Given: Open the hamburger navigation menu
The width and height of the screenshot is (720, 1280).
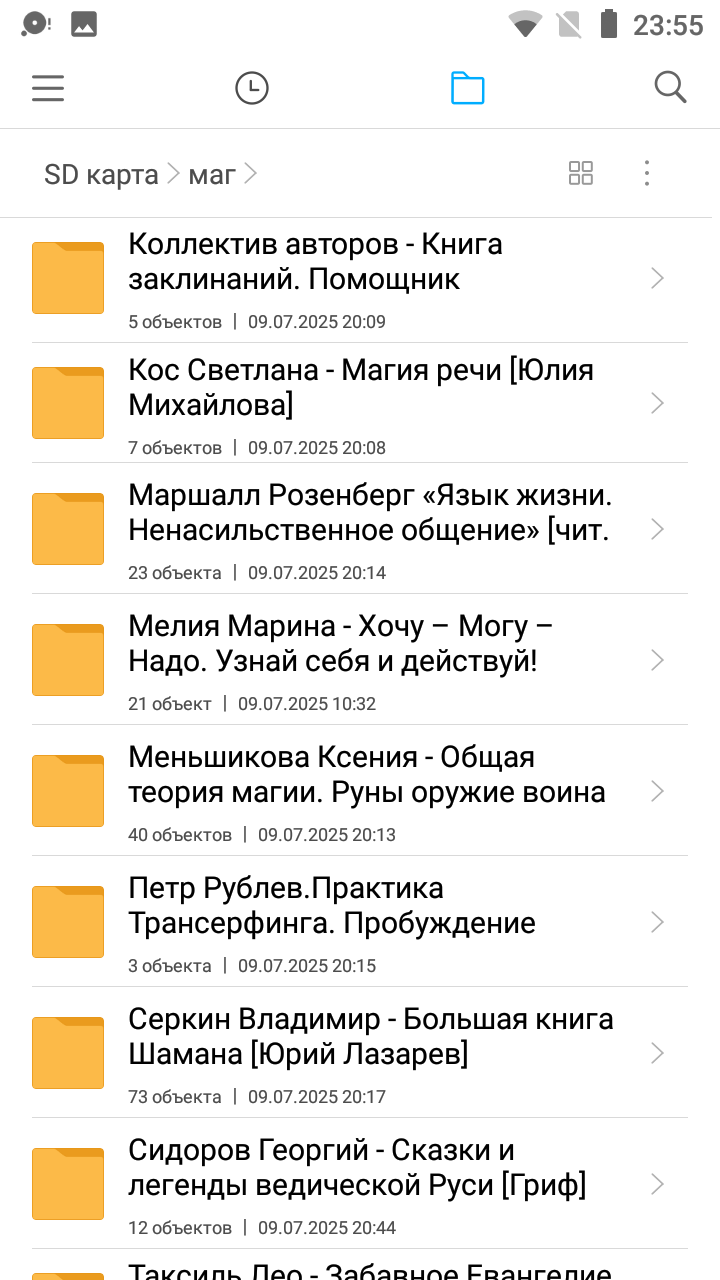Looking at the screenshot, I should coord(48,88).
